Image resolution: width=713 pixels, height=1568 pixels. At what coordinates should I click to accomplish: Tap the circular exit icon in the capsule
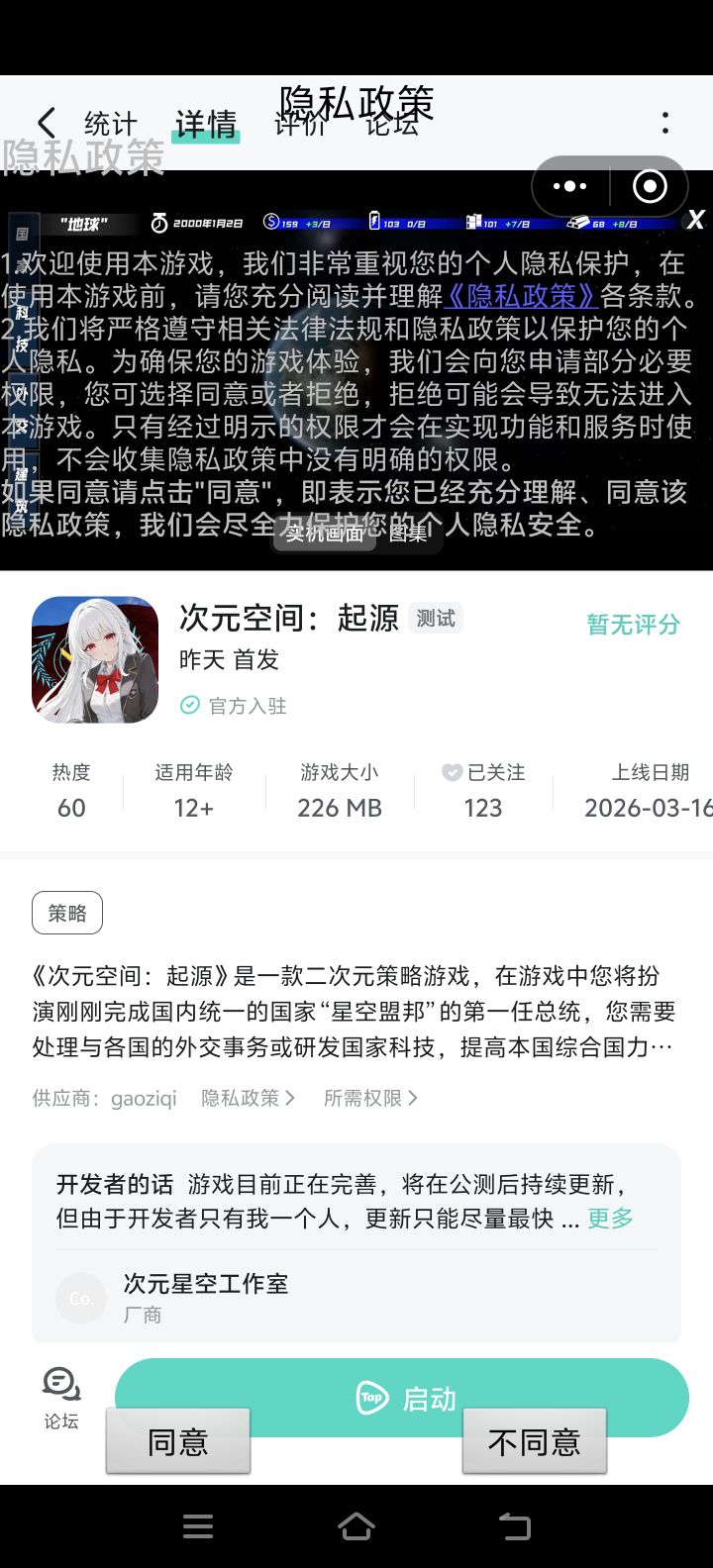click(x=649, y=186)
